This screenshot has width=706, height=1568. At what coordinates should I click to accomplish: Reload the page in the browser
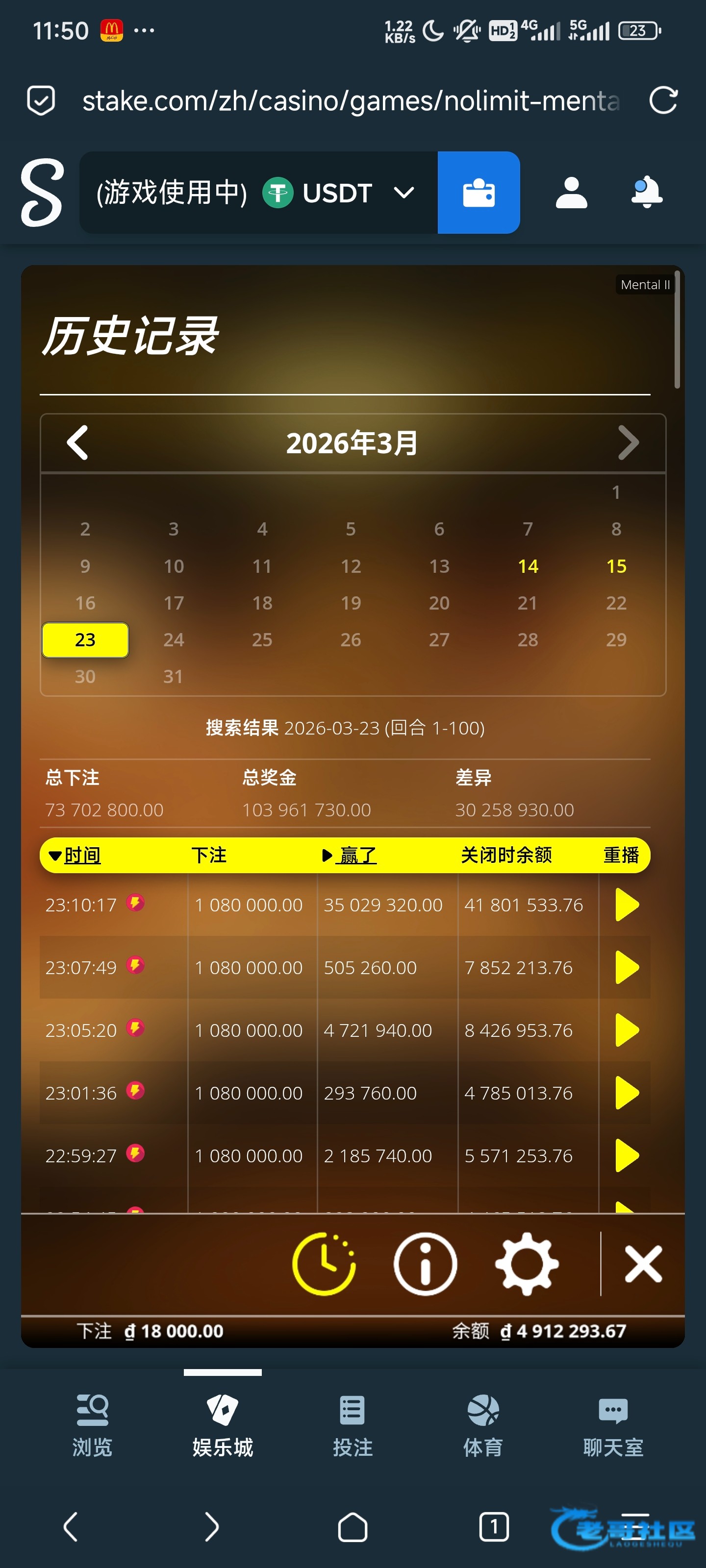(663, 100)
